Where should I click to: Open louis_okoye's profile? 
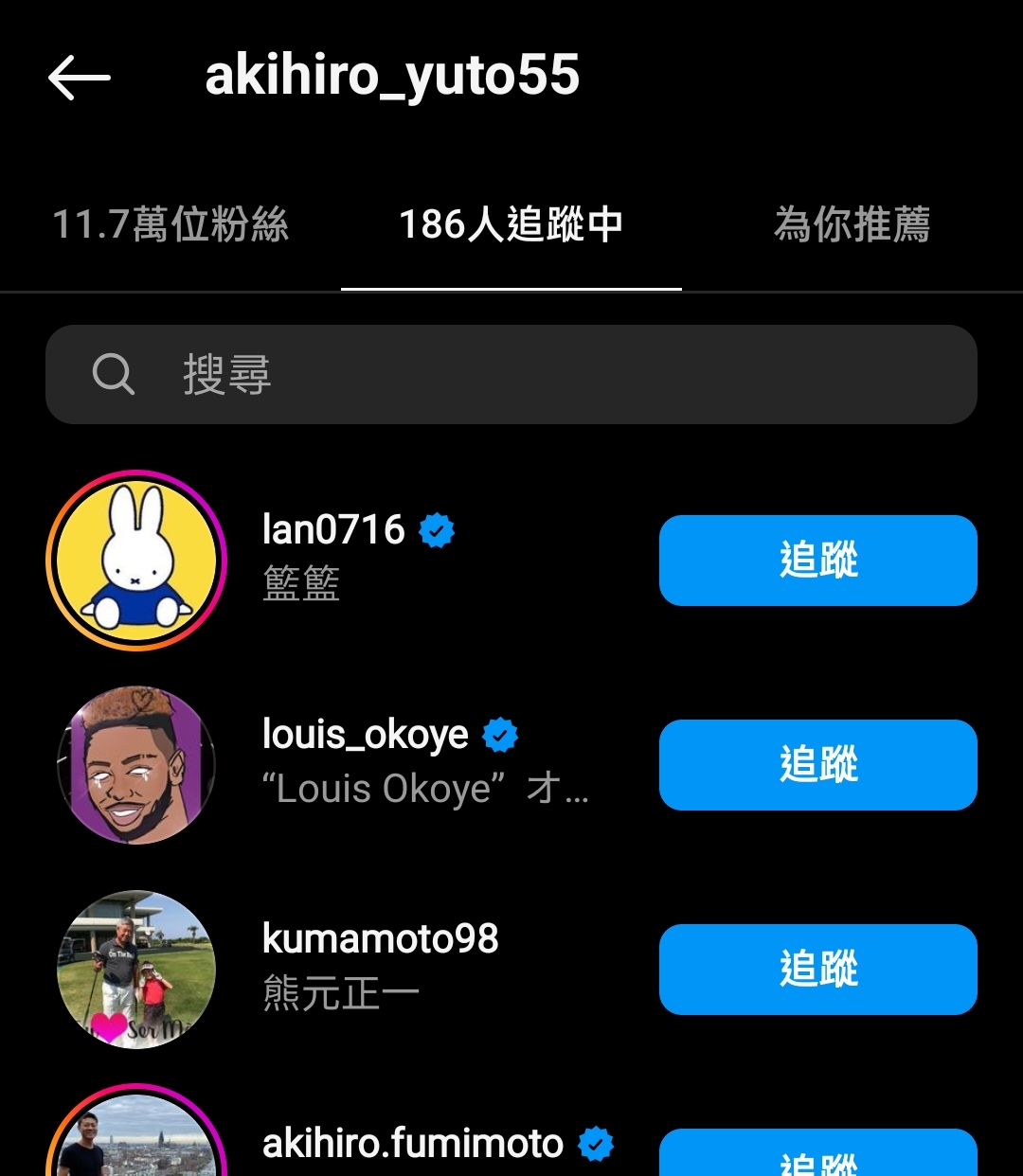(x=365, y=736)
